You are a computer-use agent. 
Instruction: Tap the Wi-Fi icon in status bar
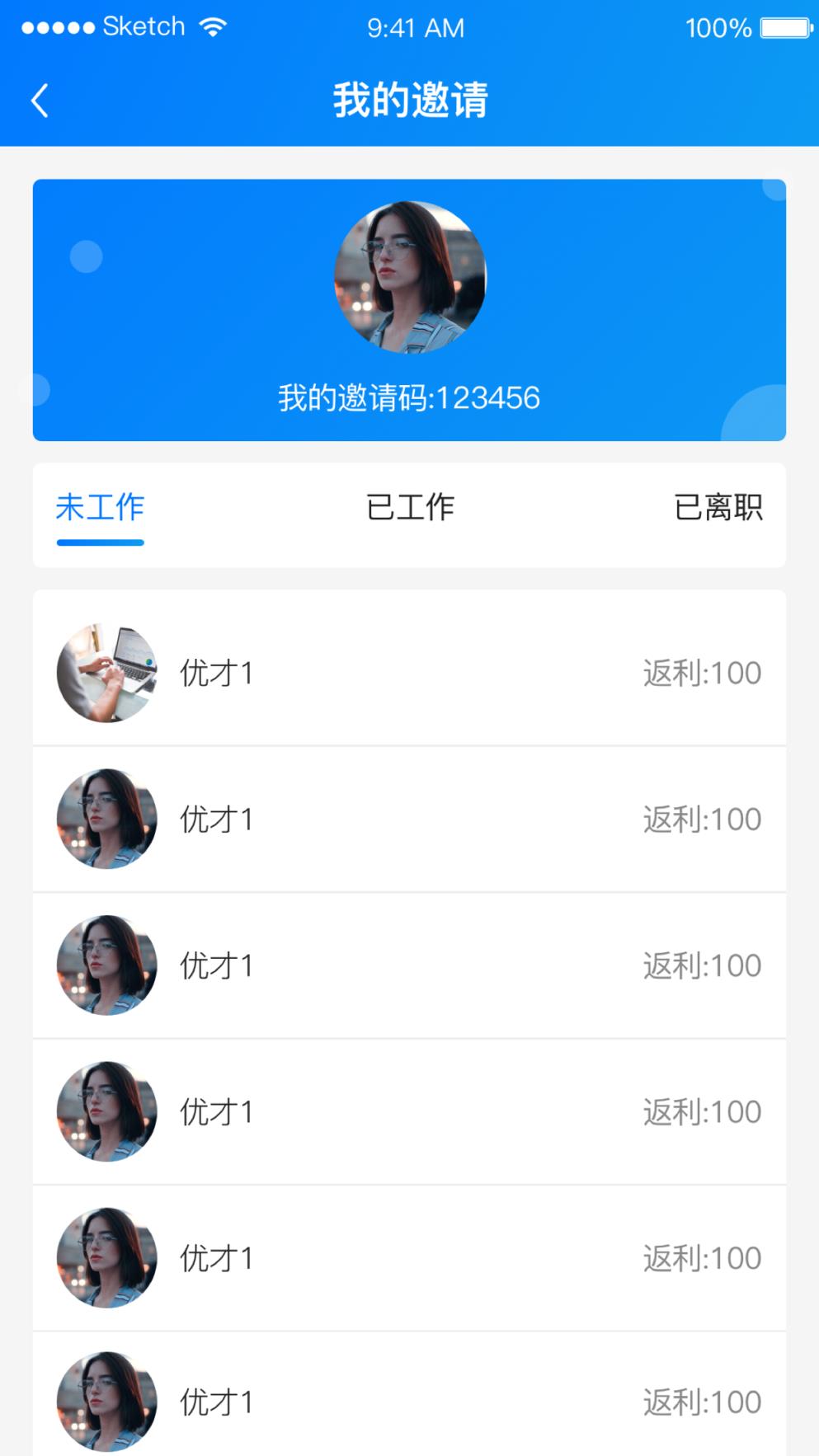click(x=214, y=26)
